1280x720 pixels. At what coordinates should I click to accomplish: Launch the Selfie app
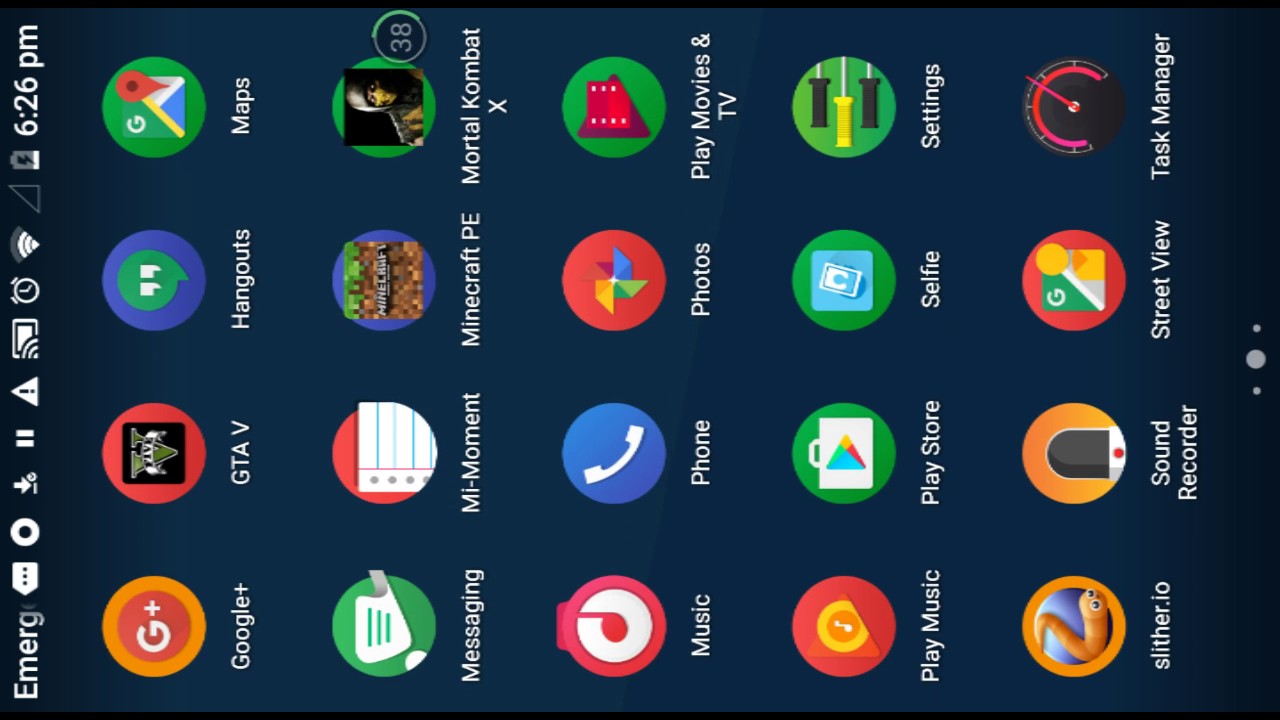(844, 280)
